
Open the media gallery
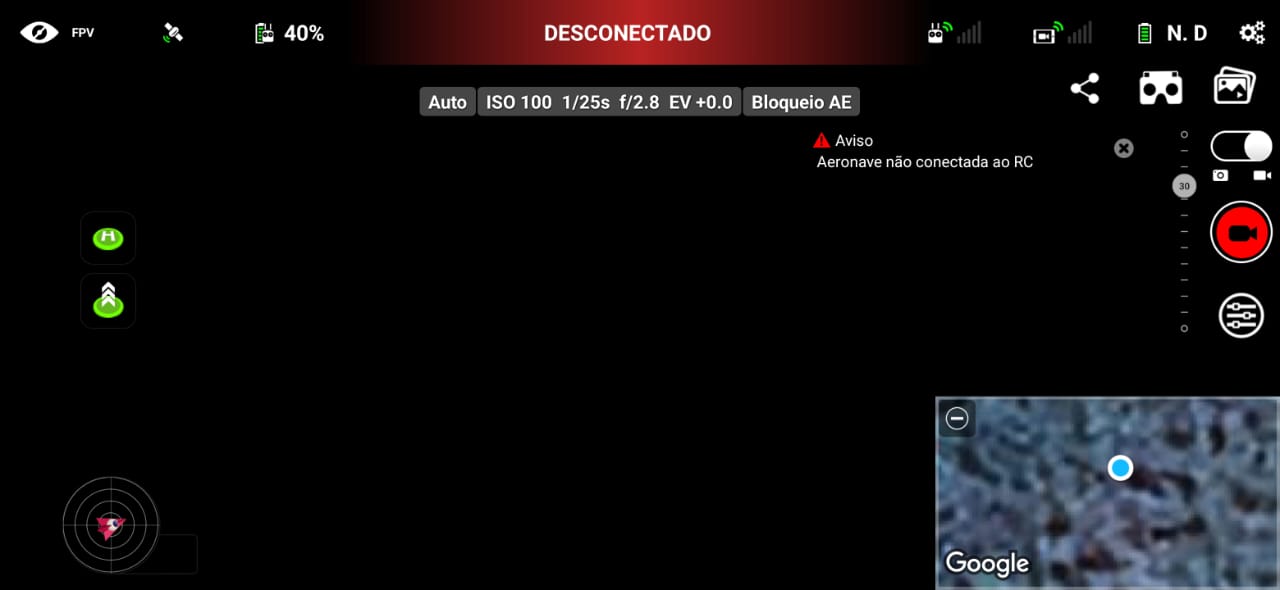[x=1233, y=87]
